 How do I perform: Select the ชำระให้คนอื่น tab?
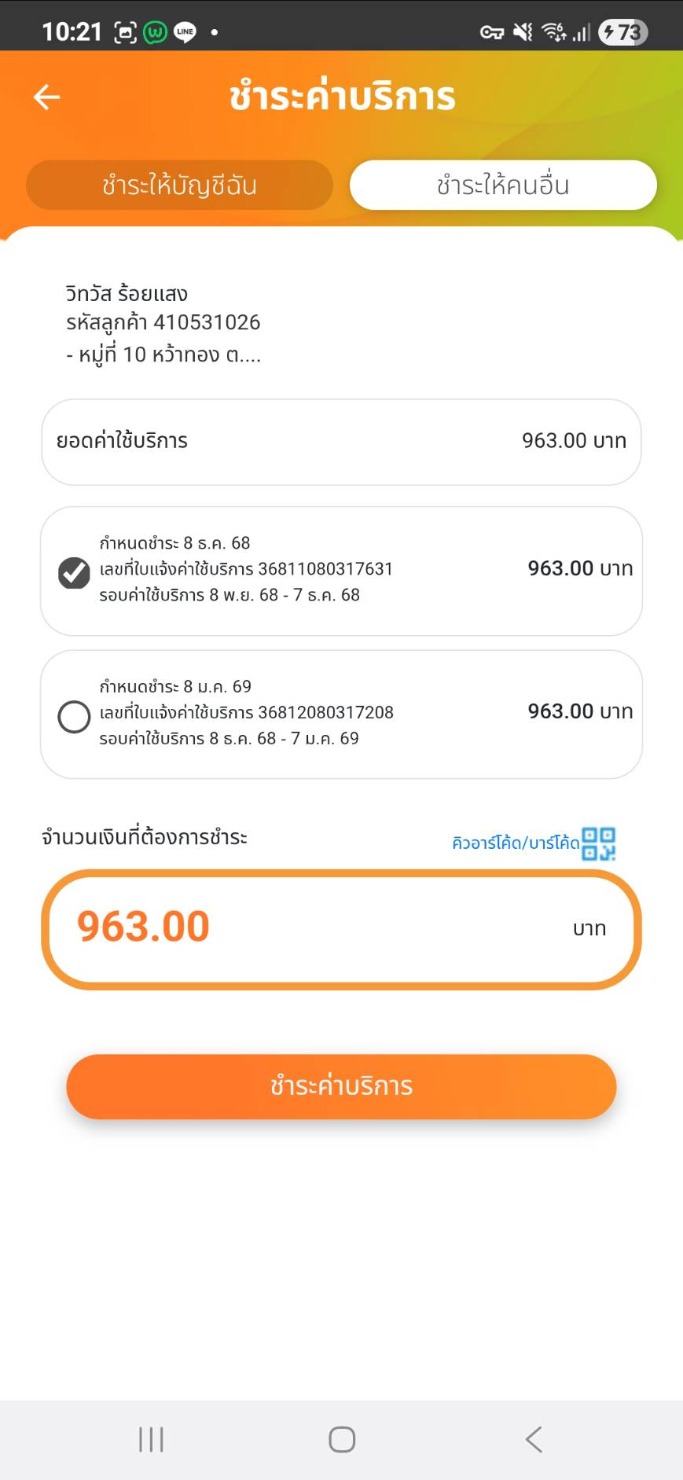pyautogui.click(x=503, y=185)
